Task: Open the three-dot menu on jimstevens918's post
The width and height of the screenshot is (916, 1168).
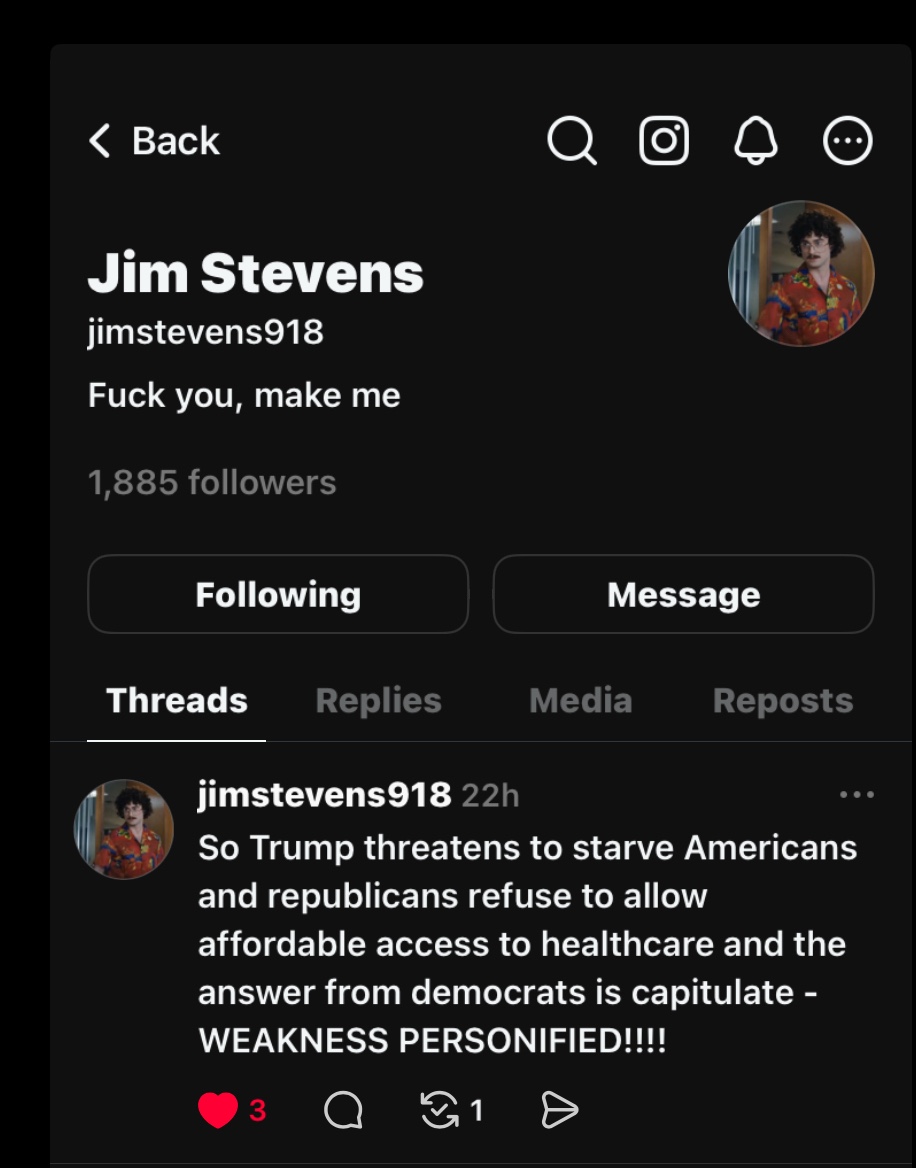Action: point(857,795)
